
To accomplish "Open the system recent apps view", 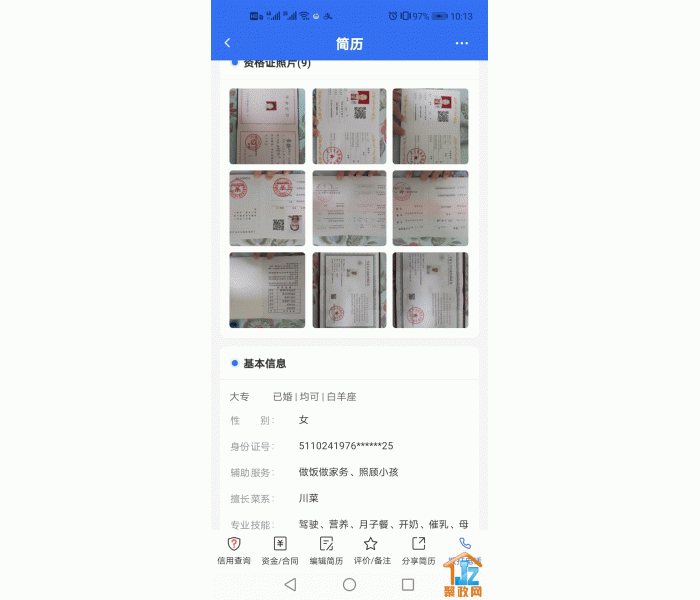I will coord(408,584).
